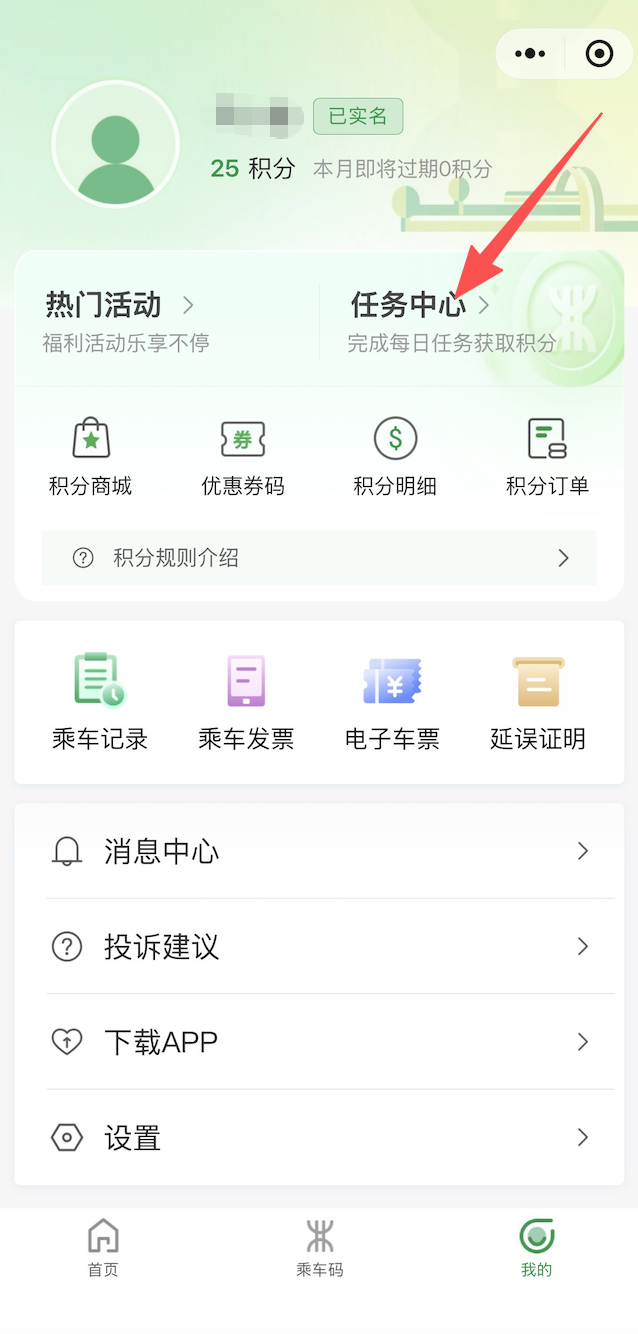Close the mini program with the circle button
This screenshot has width=638, height=1334.
click(599, 53)
